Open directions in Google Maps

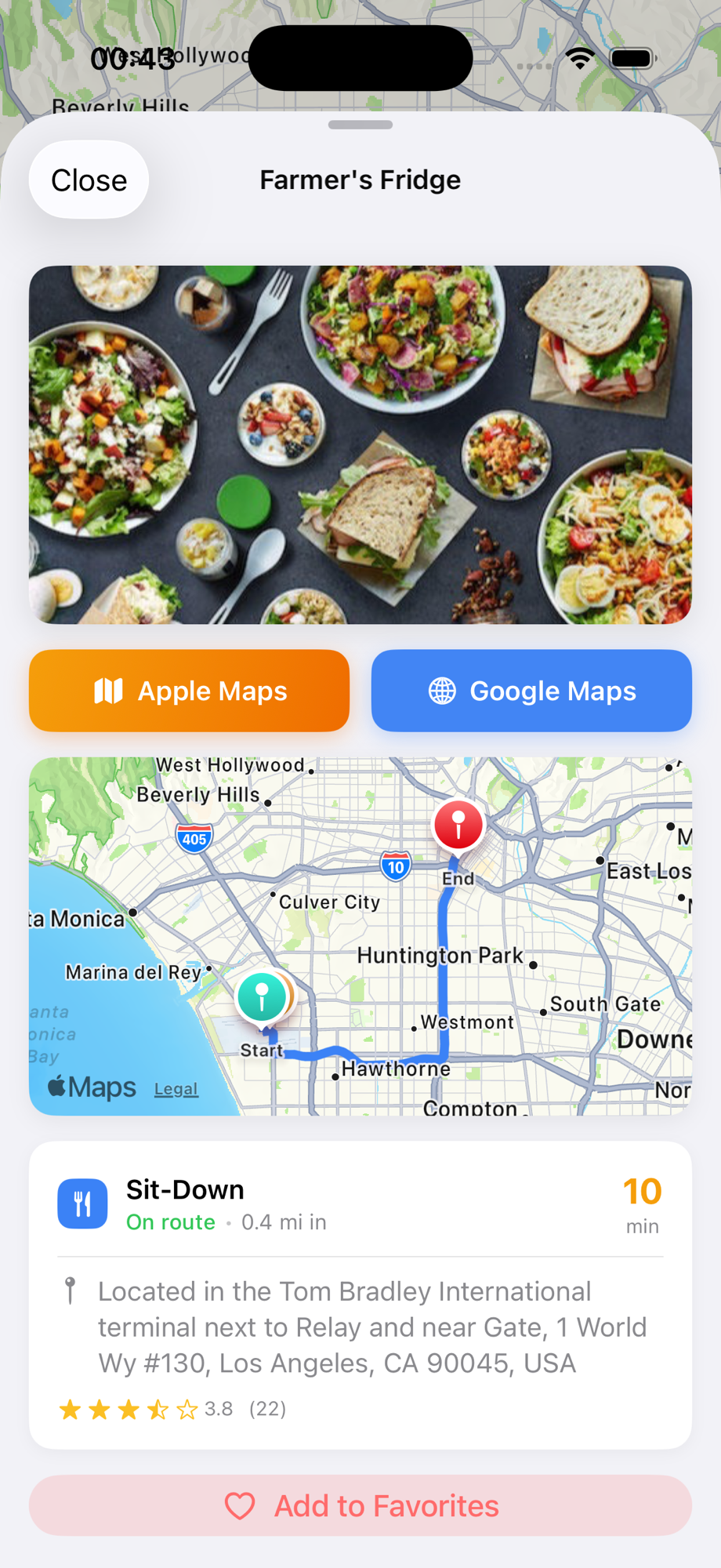(531, 691)
